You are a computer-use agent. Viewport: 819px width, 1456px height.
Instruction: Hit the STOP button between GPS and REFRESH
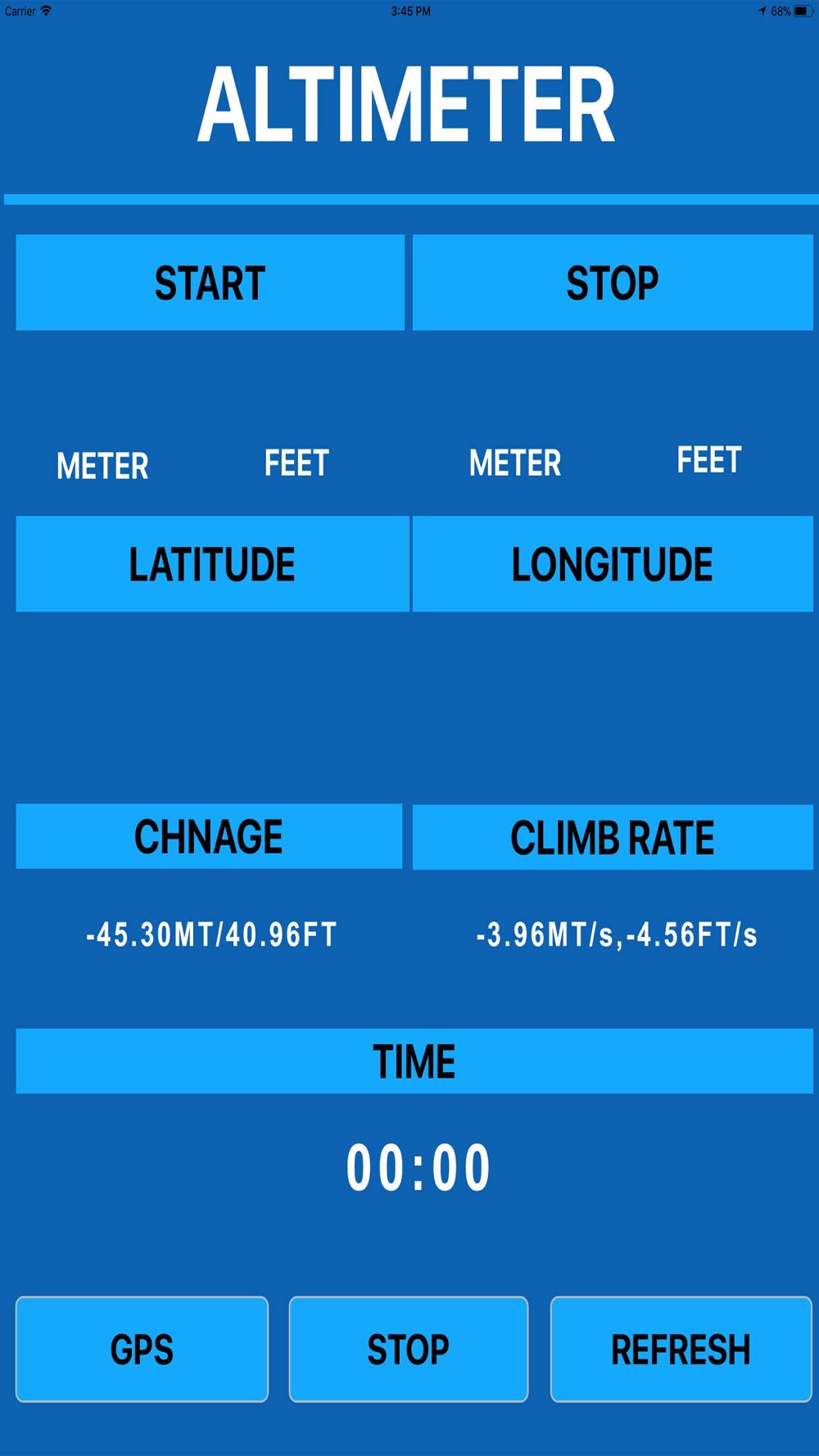tap(408, 1350)
